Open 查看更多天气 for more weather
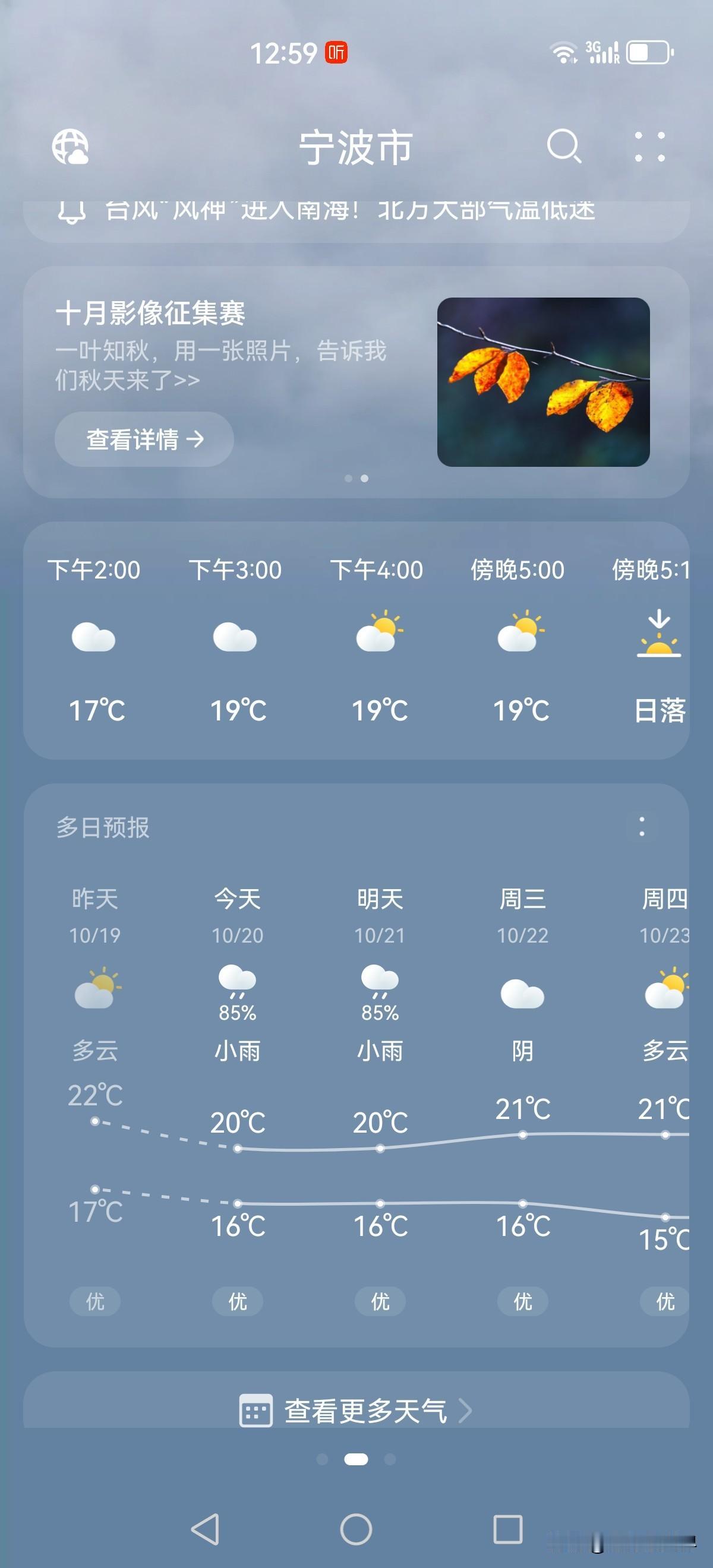 click(356, 1410)
